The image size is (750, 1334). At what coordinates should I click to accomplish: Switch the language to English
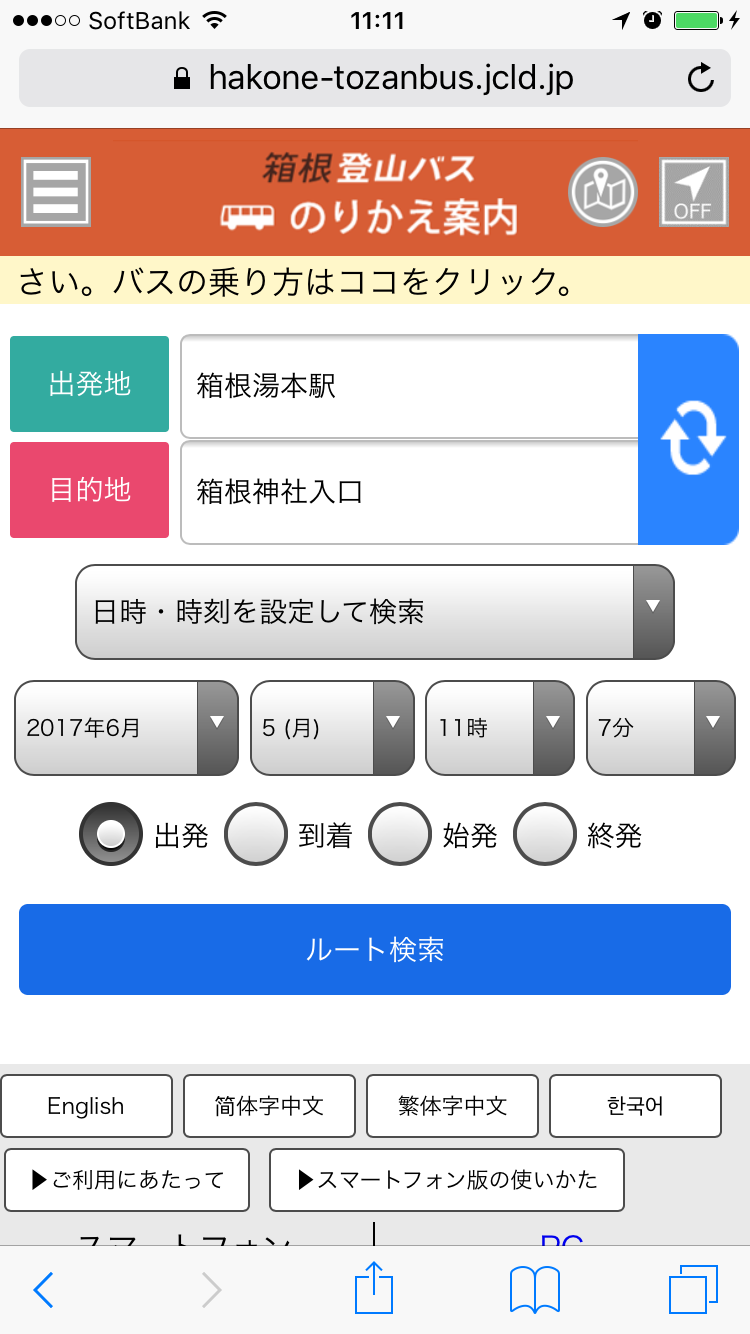[x=86, y=1106]
